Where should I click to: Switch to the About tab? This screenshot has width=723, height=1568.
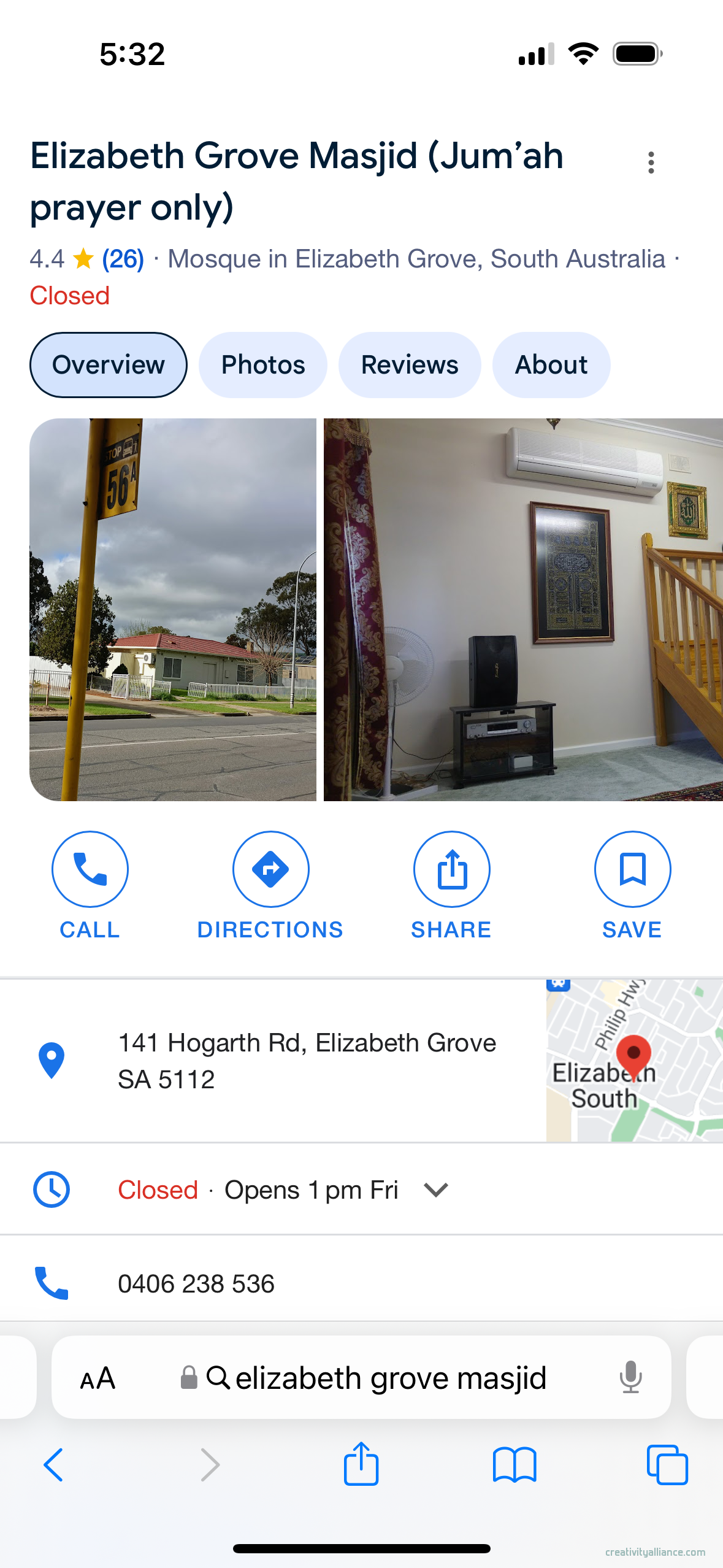coord(551,365)
